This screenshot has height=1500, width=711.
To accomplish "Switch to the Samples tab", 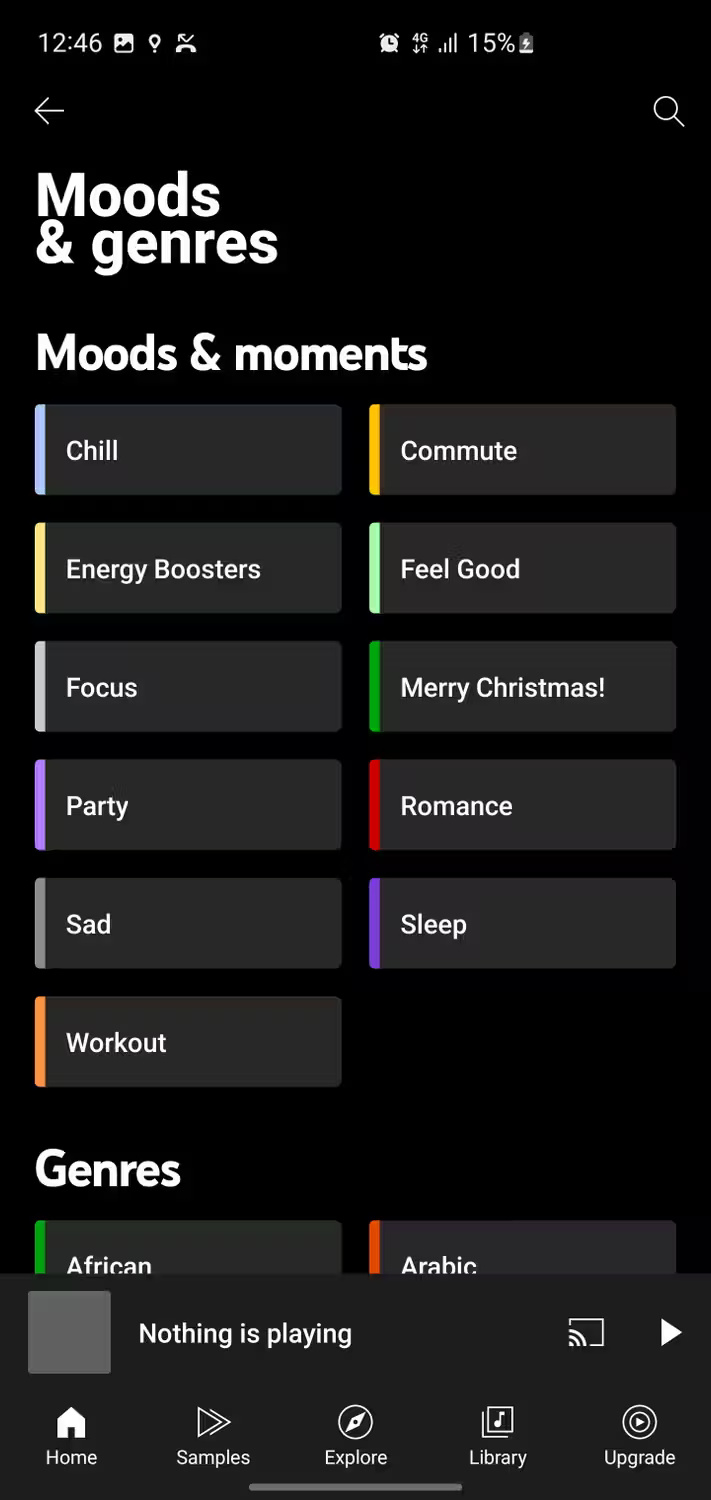I will point(213,1436).
